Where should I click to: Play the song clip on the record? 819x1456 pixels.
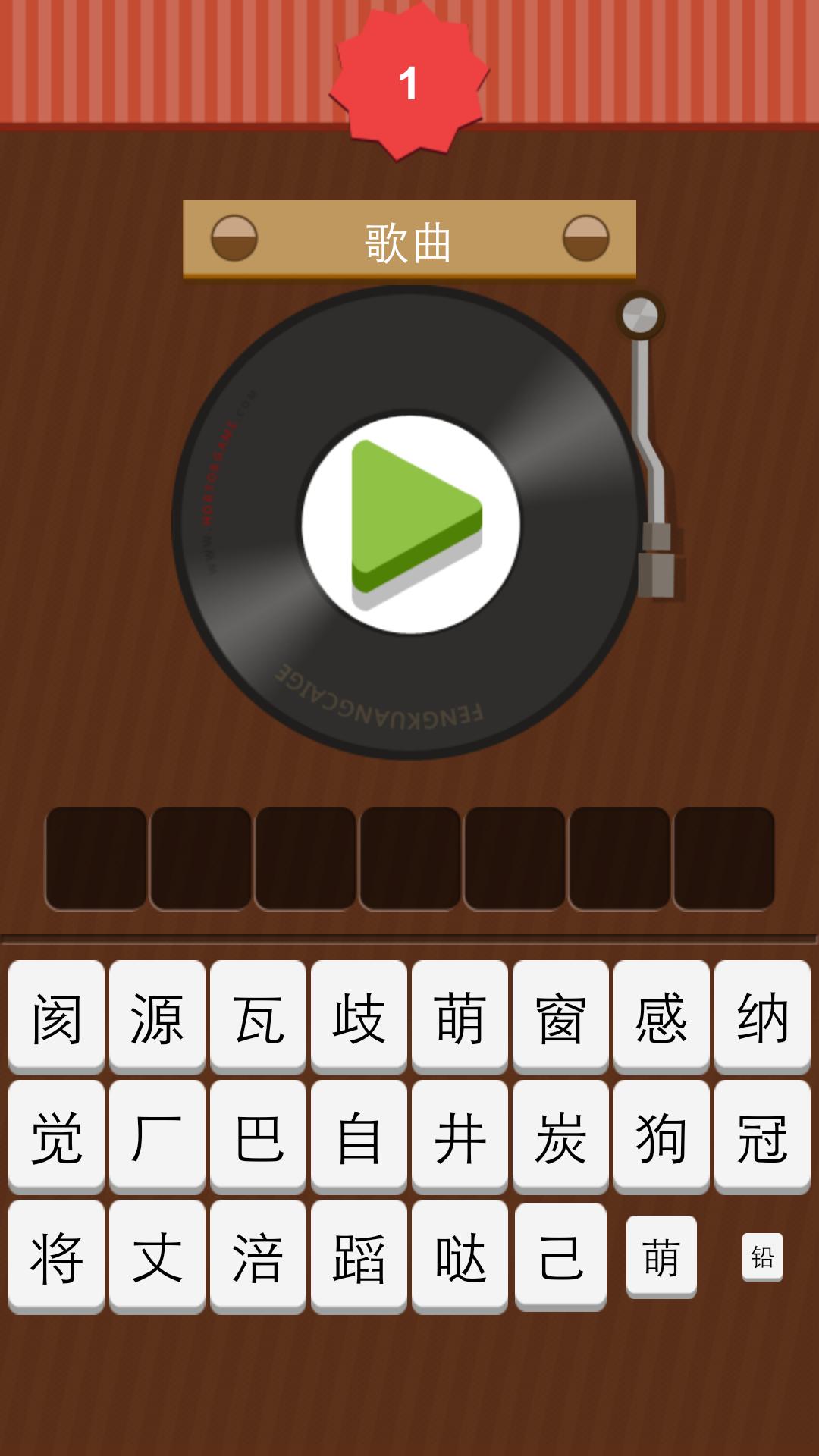411,525
